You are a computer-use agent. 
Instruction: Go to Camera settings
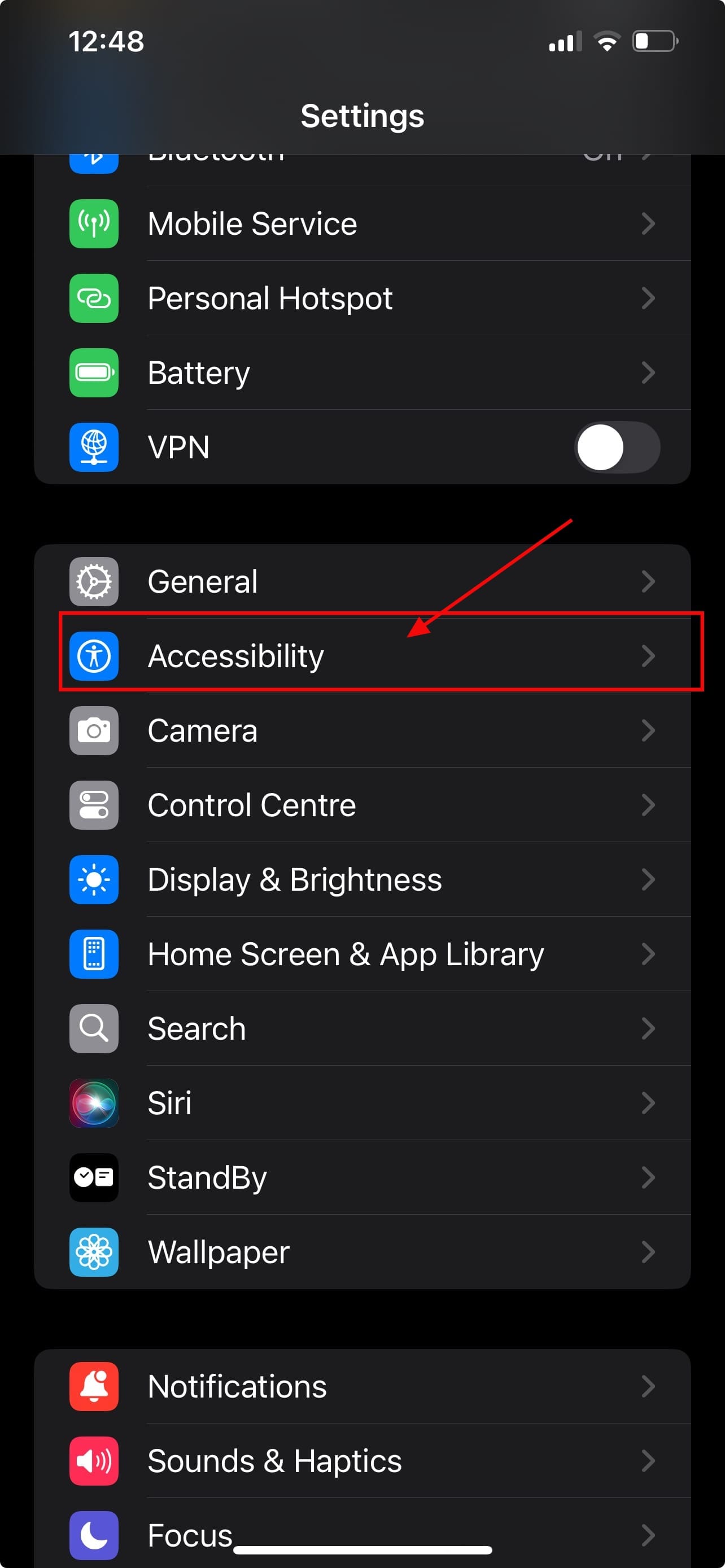(x=362, y=730)
